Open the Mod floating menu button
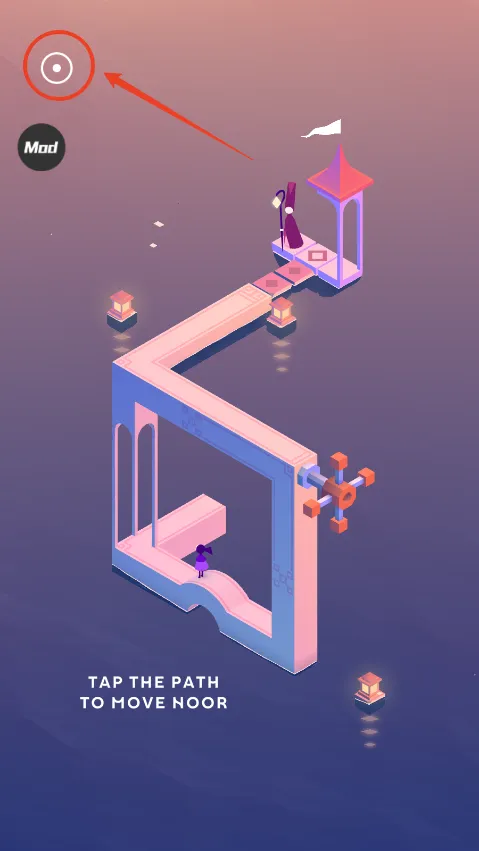Viewport: 479px width, 851px height. coord(42,147)
